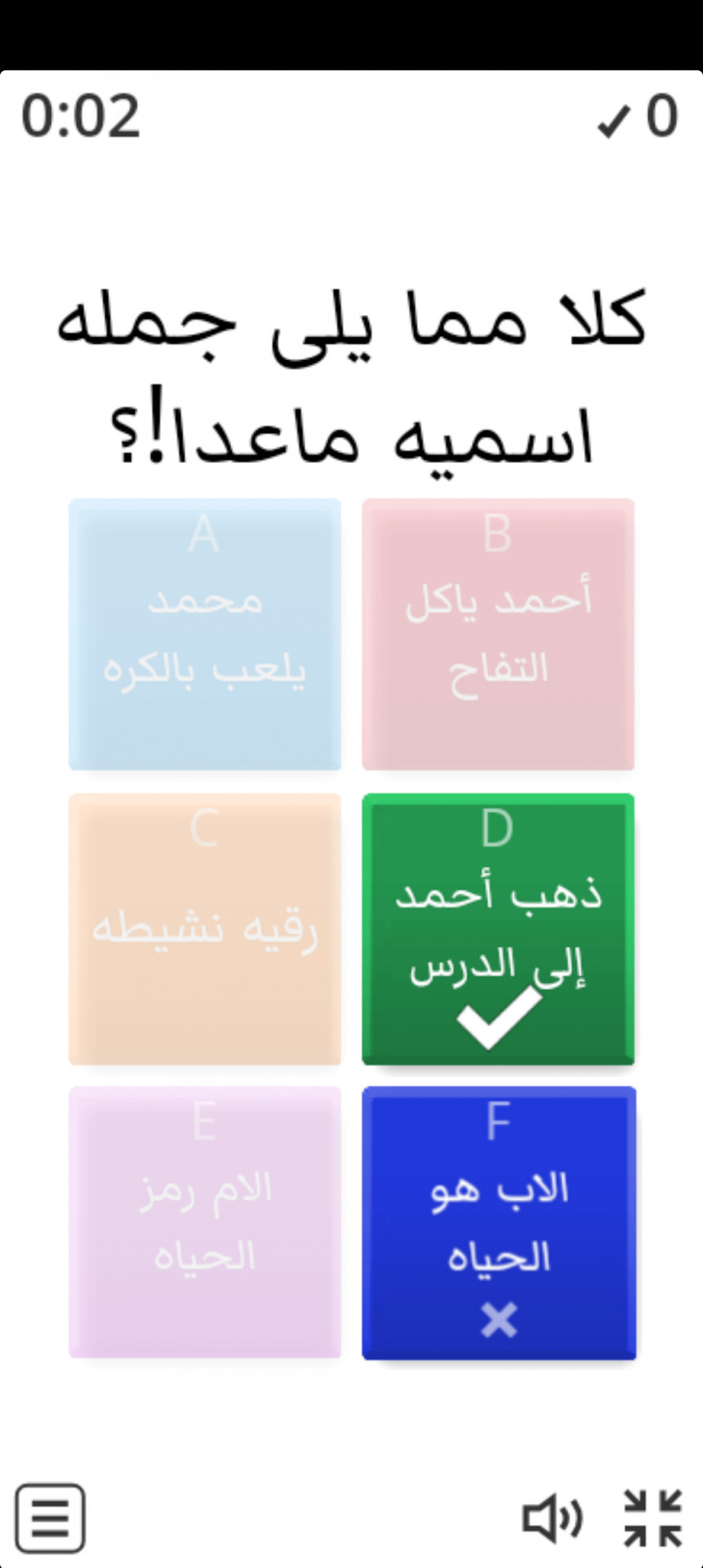703x1568 pixels.
Task: Select answer E الام رمز الحياه
Action: tap(205, 1223)
